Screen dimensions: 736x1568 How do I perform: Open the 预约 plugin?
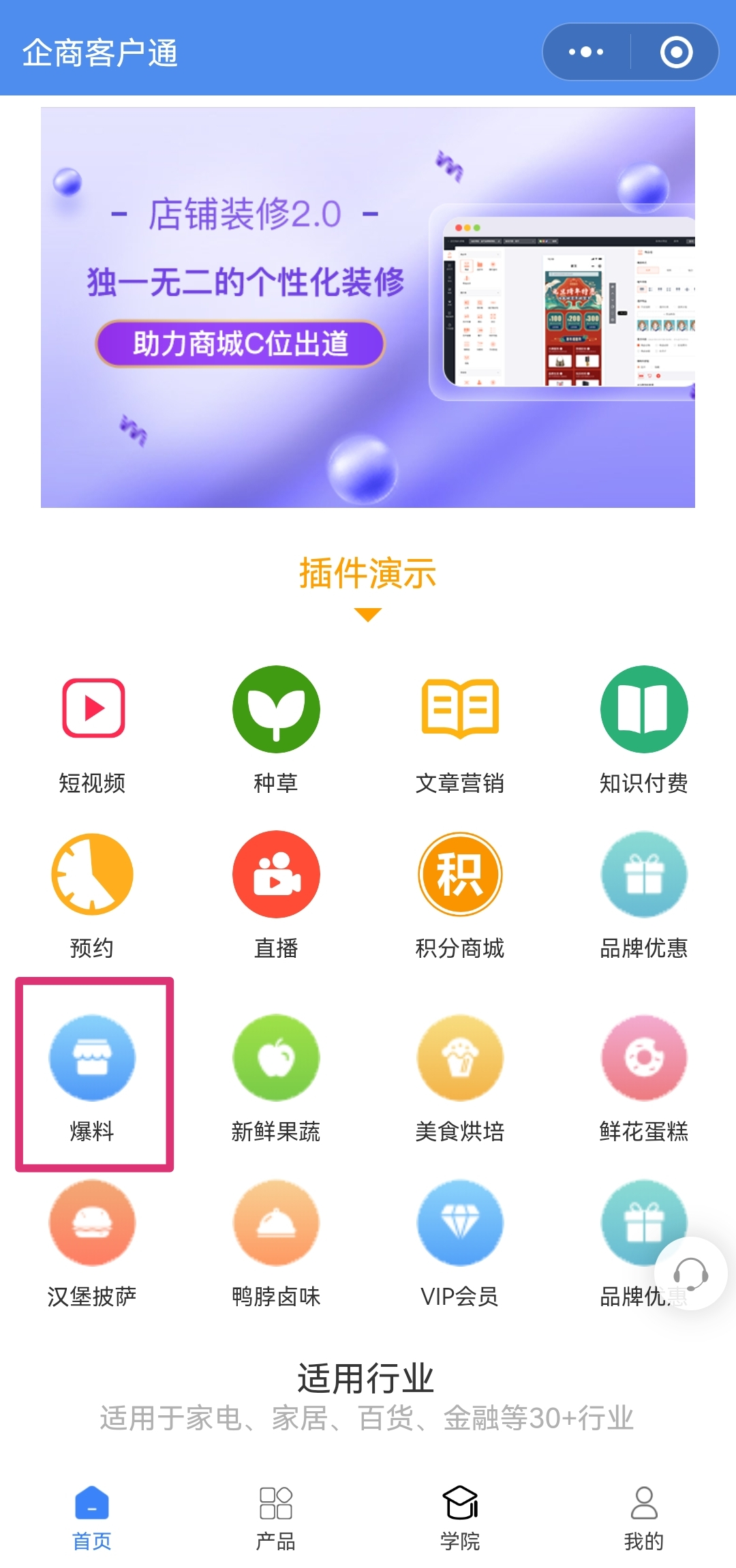[93, 894]
